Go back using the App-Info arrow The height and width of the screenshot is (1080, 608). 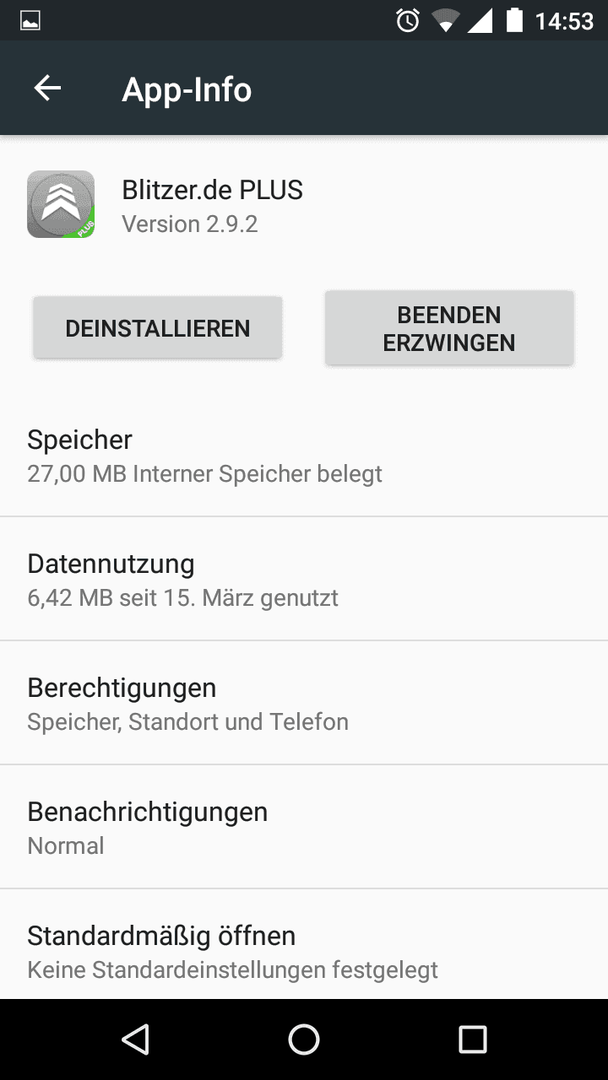48,88
